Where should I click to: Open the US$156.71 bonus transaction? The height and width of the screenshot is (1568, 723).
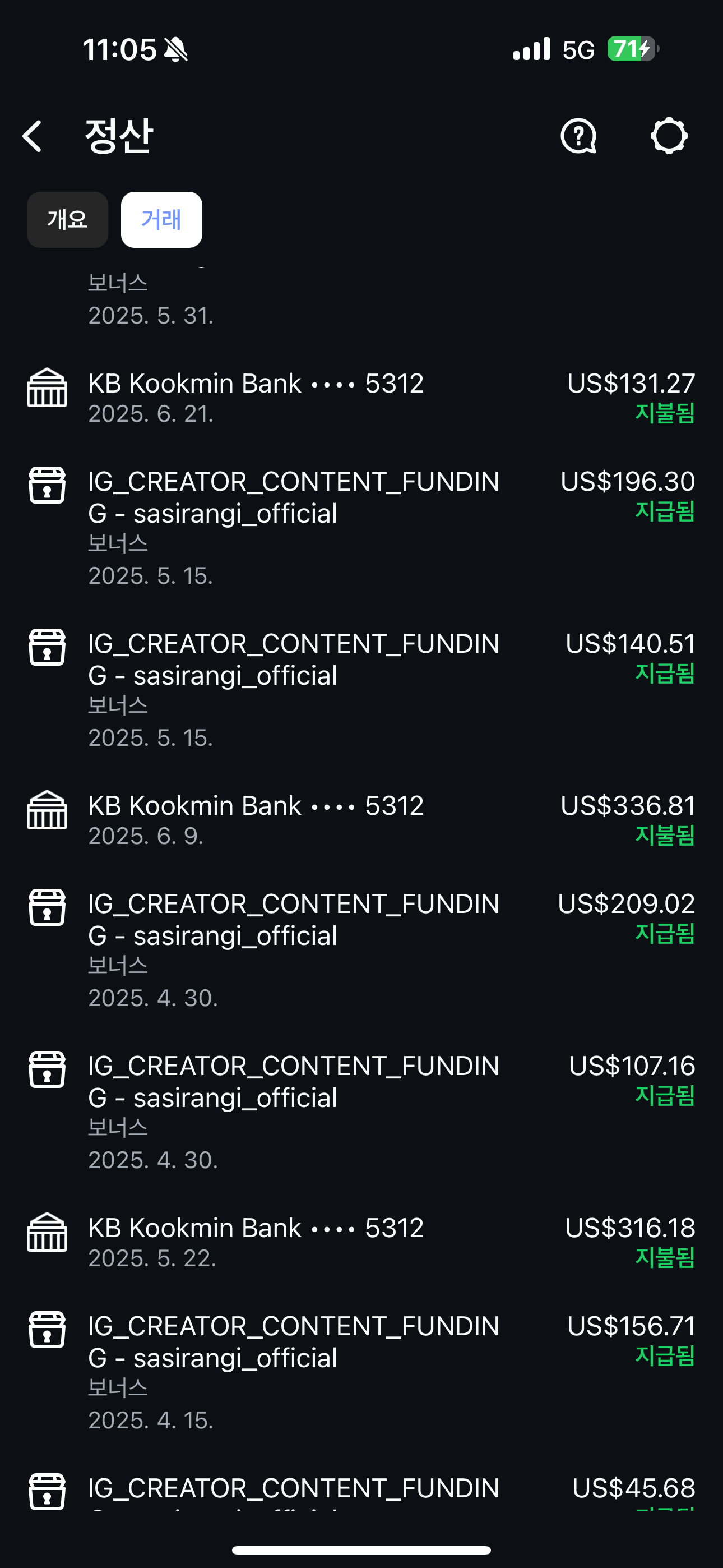361,1371
